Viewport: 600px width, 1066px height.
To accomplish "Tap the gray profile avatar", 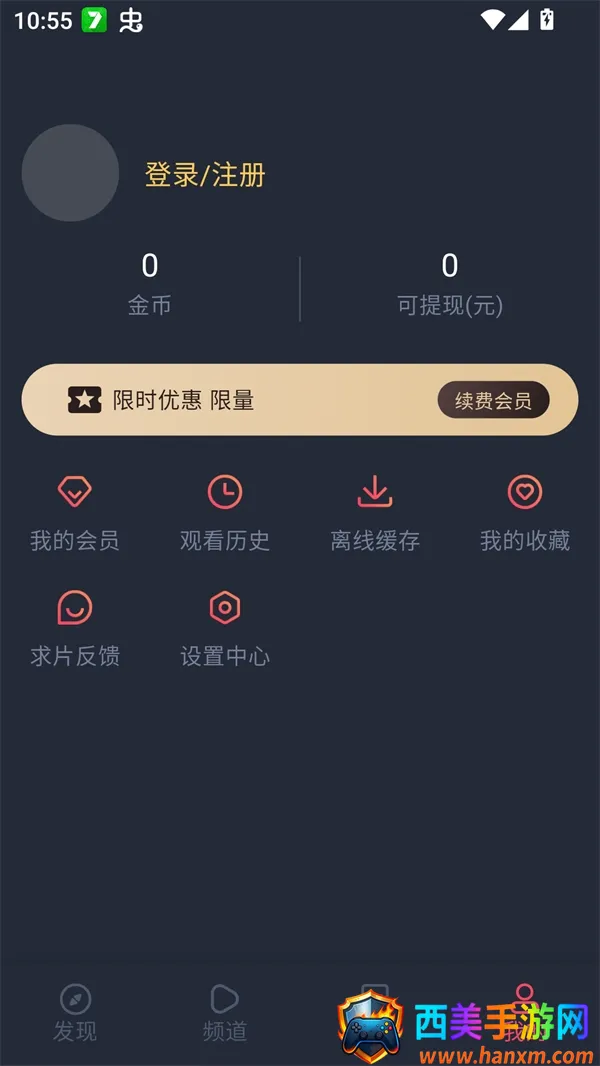I will point(70,173).
